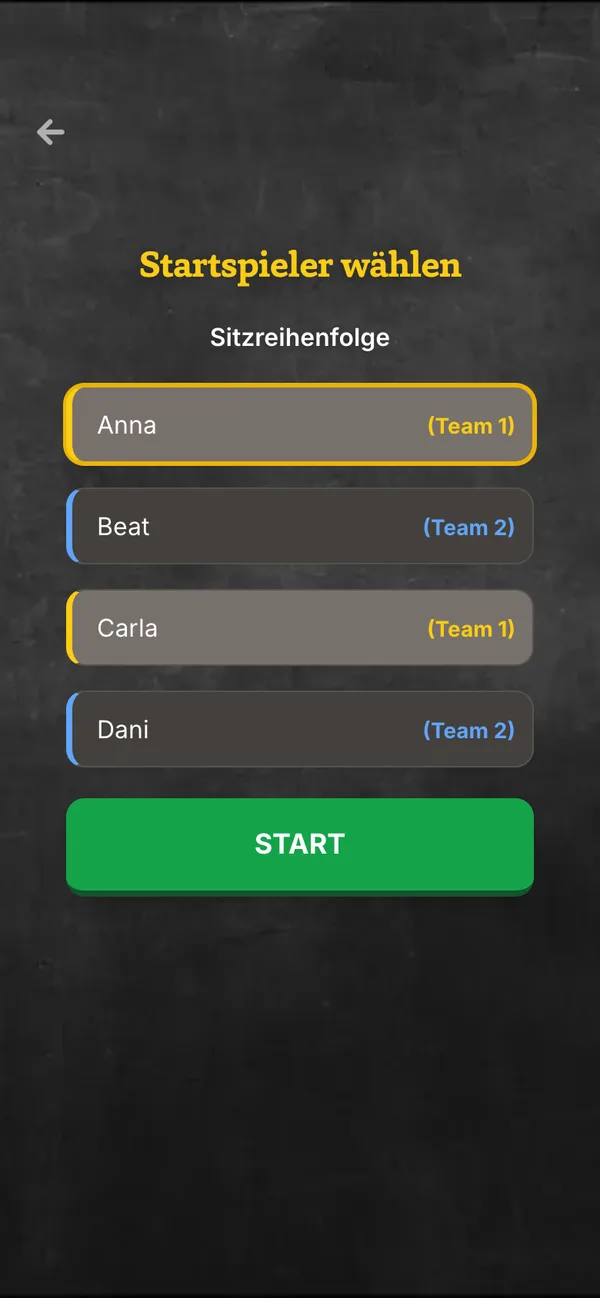The image size is (600, 1298).
Task: Select Anna as starting player
Action: (300, 425)
